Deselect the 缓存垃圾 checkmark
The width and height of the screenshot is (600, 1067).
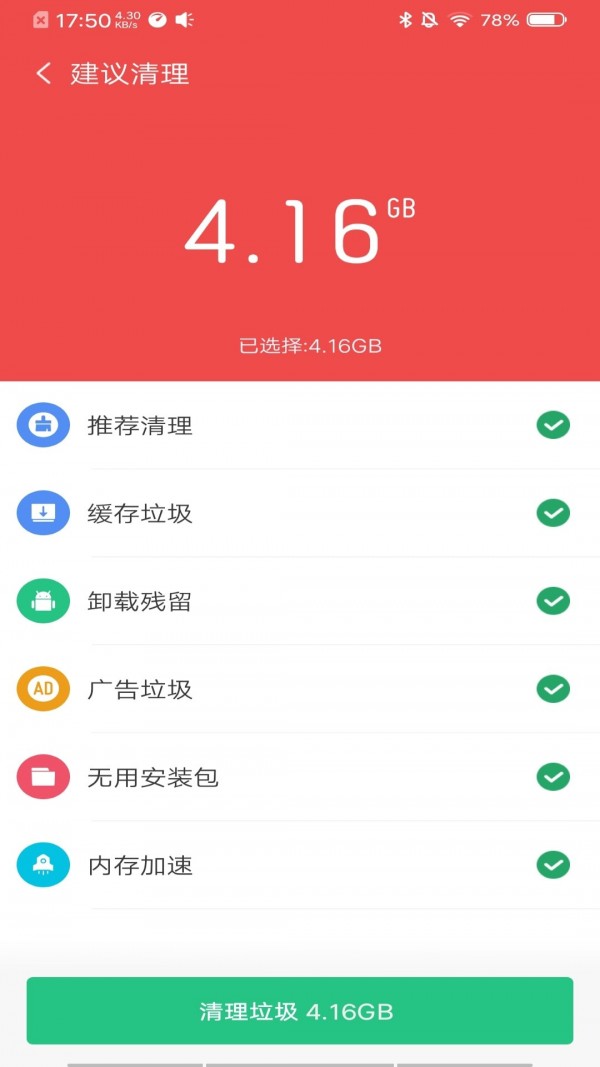(x=553, y=514)
